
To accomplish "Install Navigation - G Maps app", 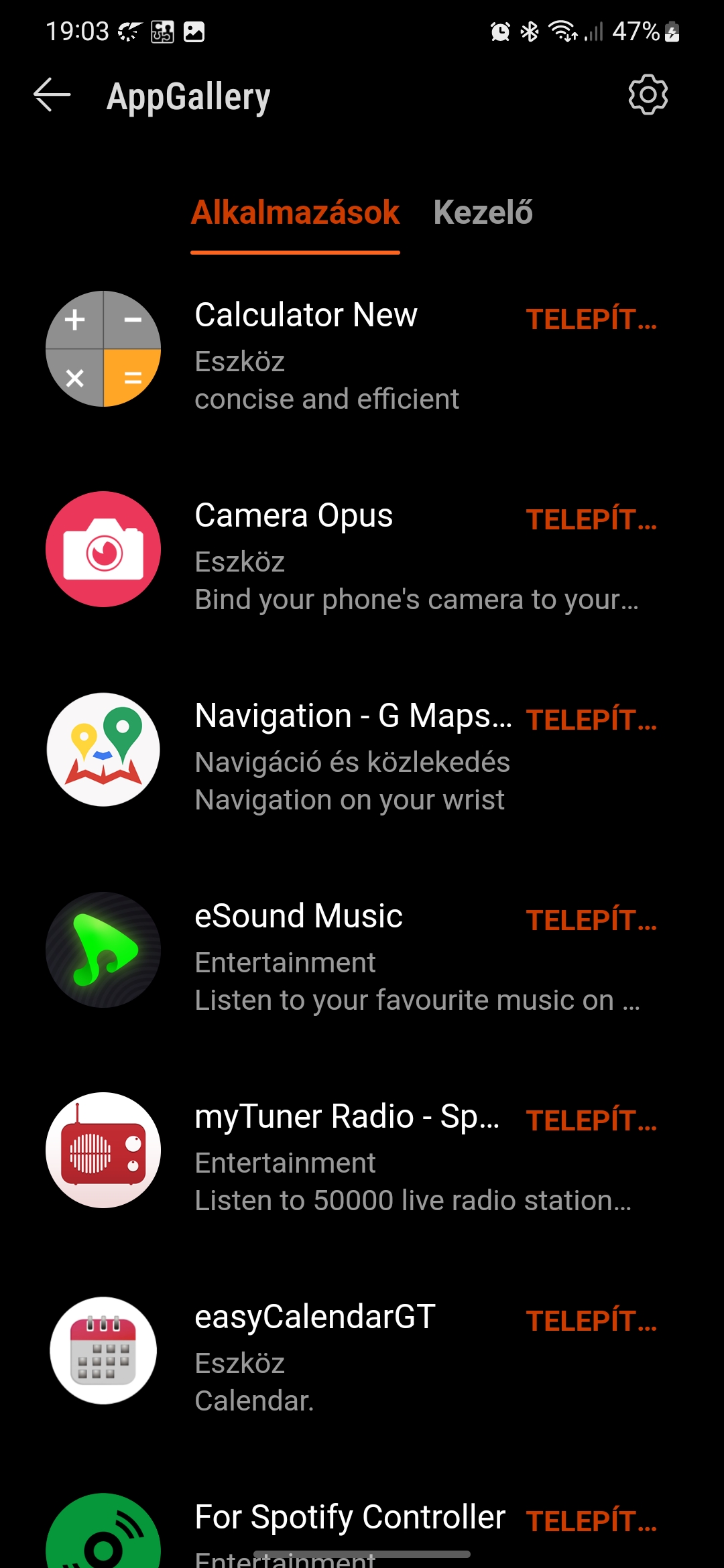I will tap(591, 720).
